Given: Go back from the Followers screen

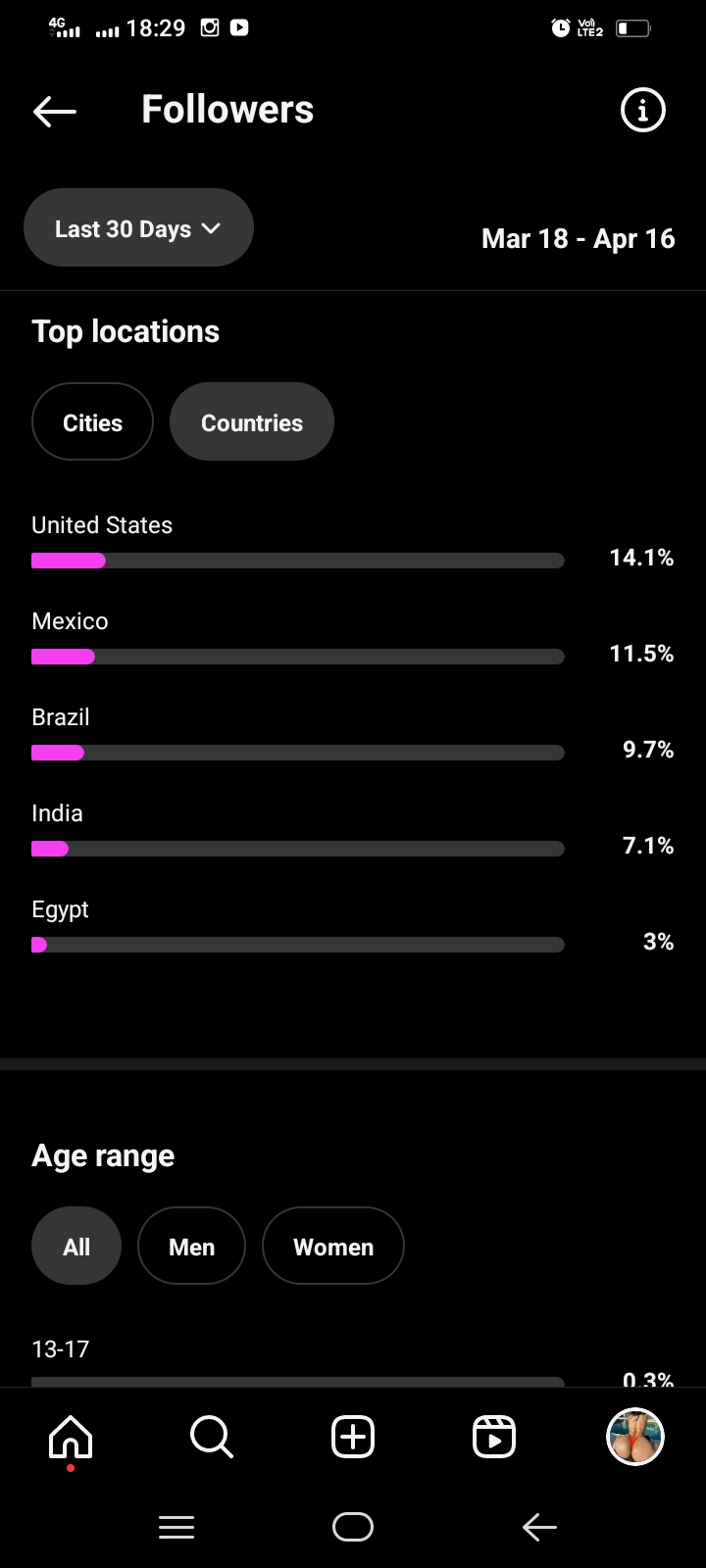Looking at the screenshot, I should click(55, 111).
